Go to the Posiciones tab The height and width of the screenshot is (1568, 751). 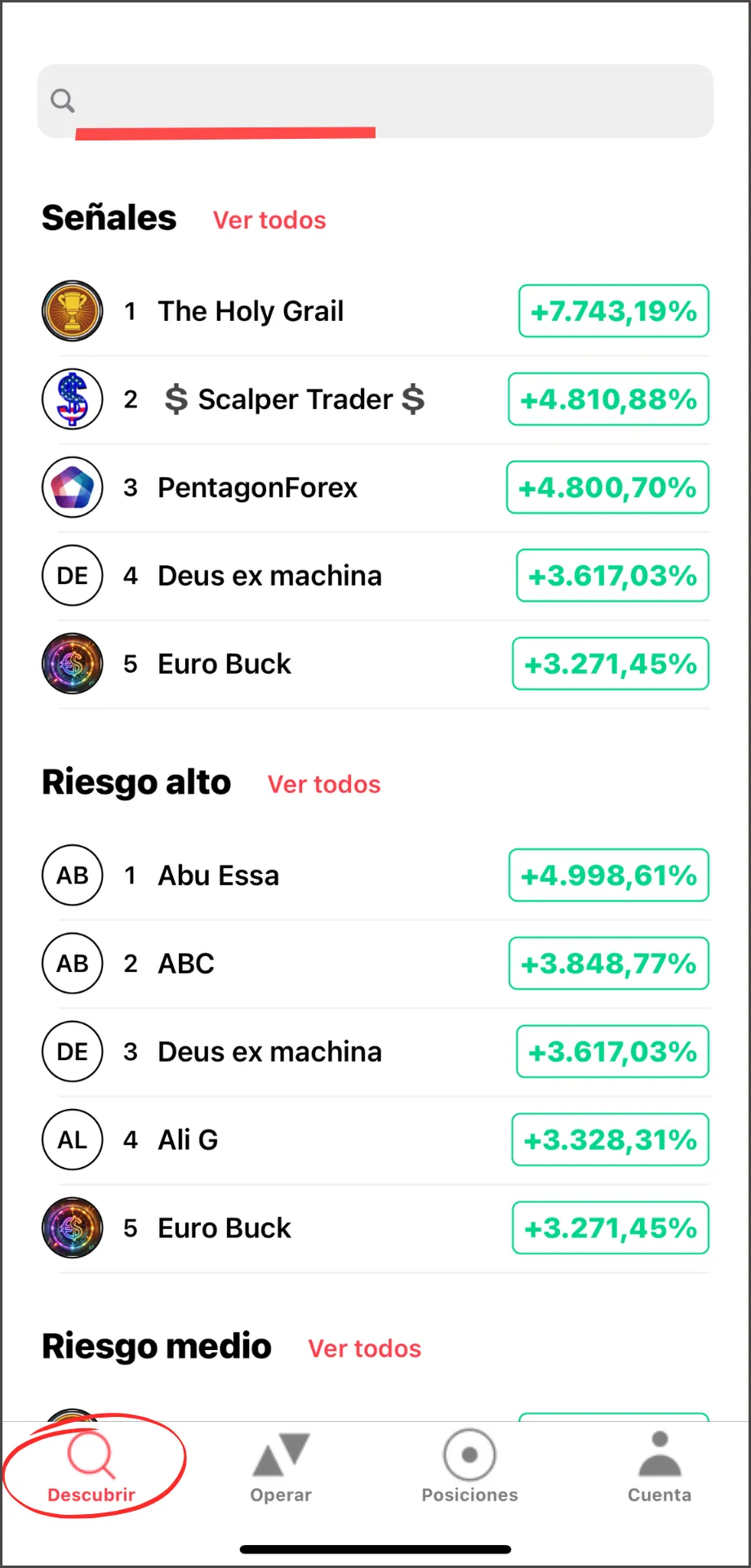[x=469, y=1468]
